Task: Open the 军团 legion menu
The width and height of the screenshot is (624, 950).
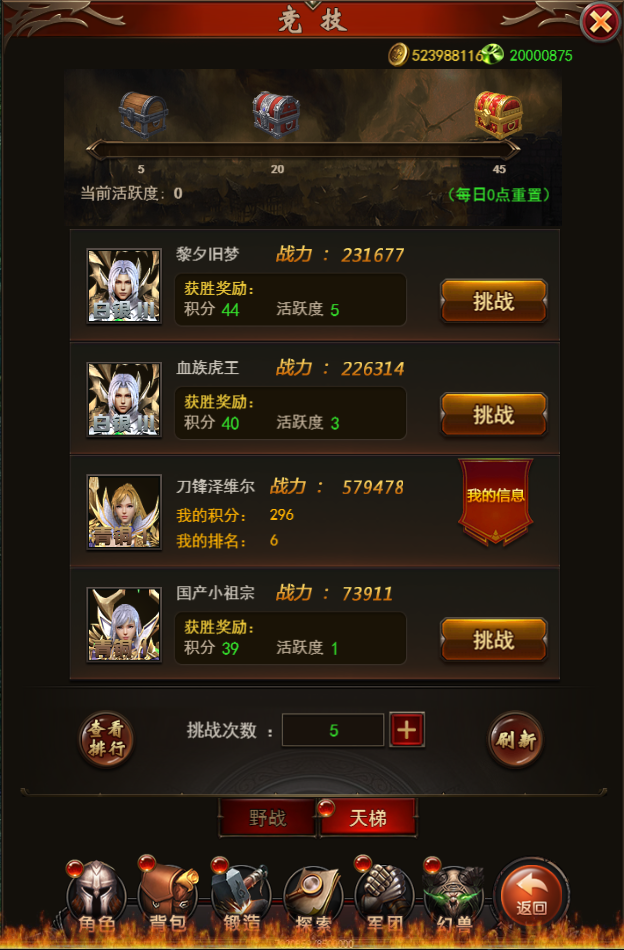Action: coord(384,895)
